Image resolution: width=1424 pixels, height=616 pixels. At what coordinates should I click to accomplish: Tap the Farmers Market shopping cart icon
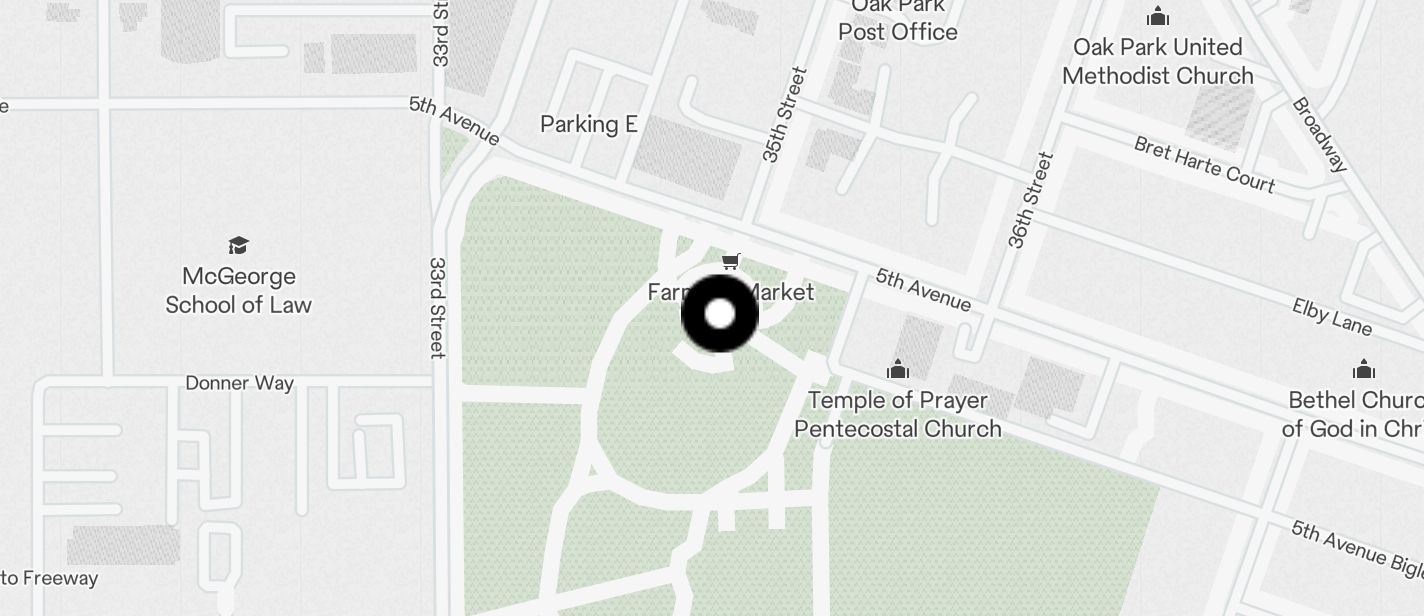pyautogui.click(x=731, y=262)
